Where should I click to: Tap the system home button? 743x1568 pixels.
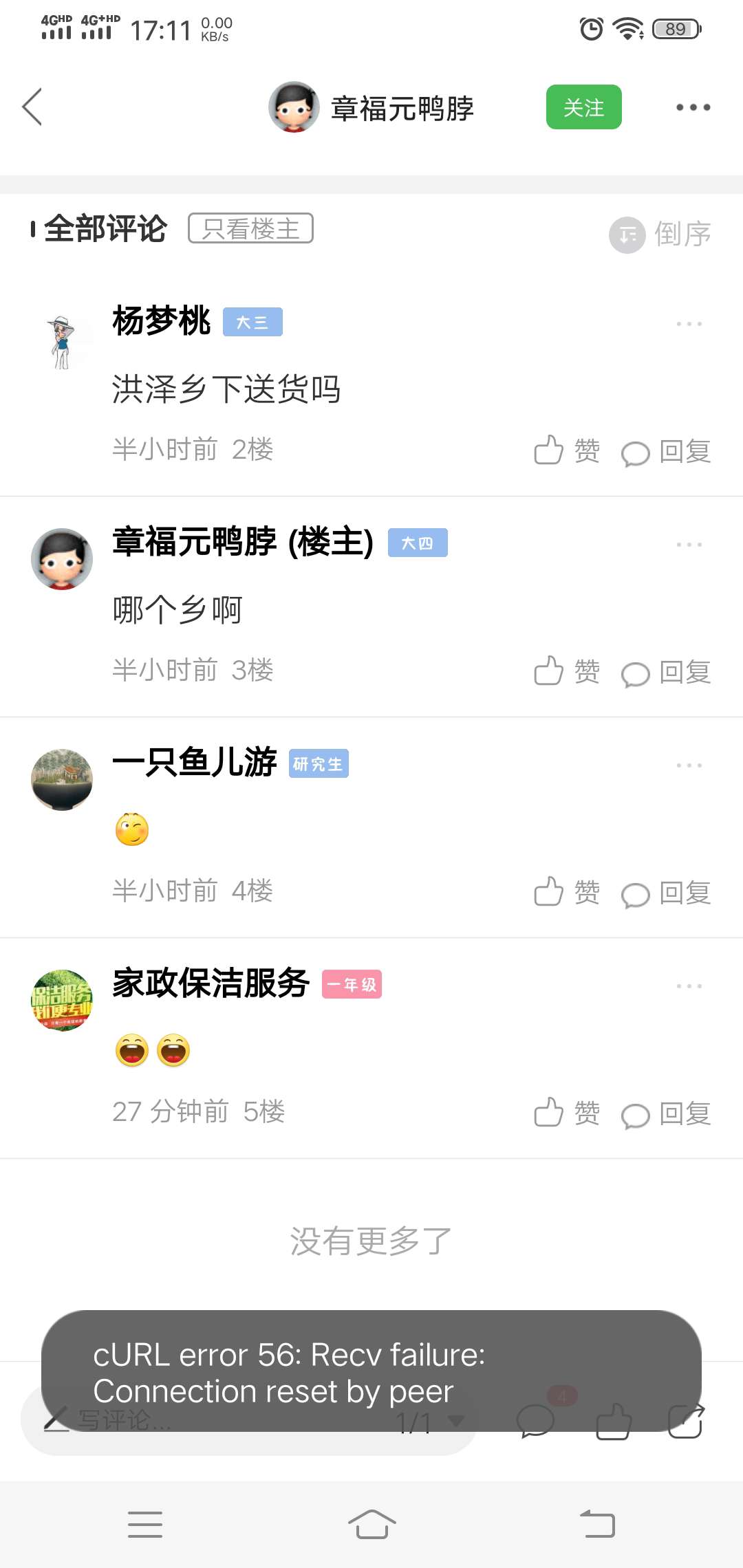[x=371, y=1525]
